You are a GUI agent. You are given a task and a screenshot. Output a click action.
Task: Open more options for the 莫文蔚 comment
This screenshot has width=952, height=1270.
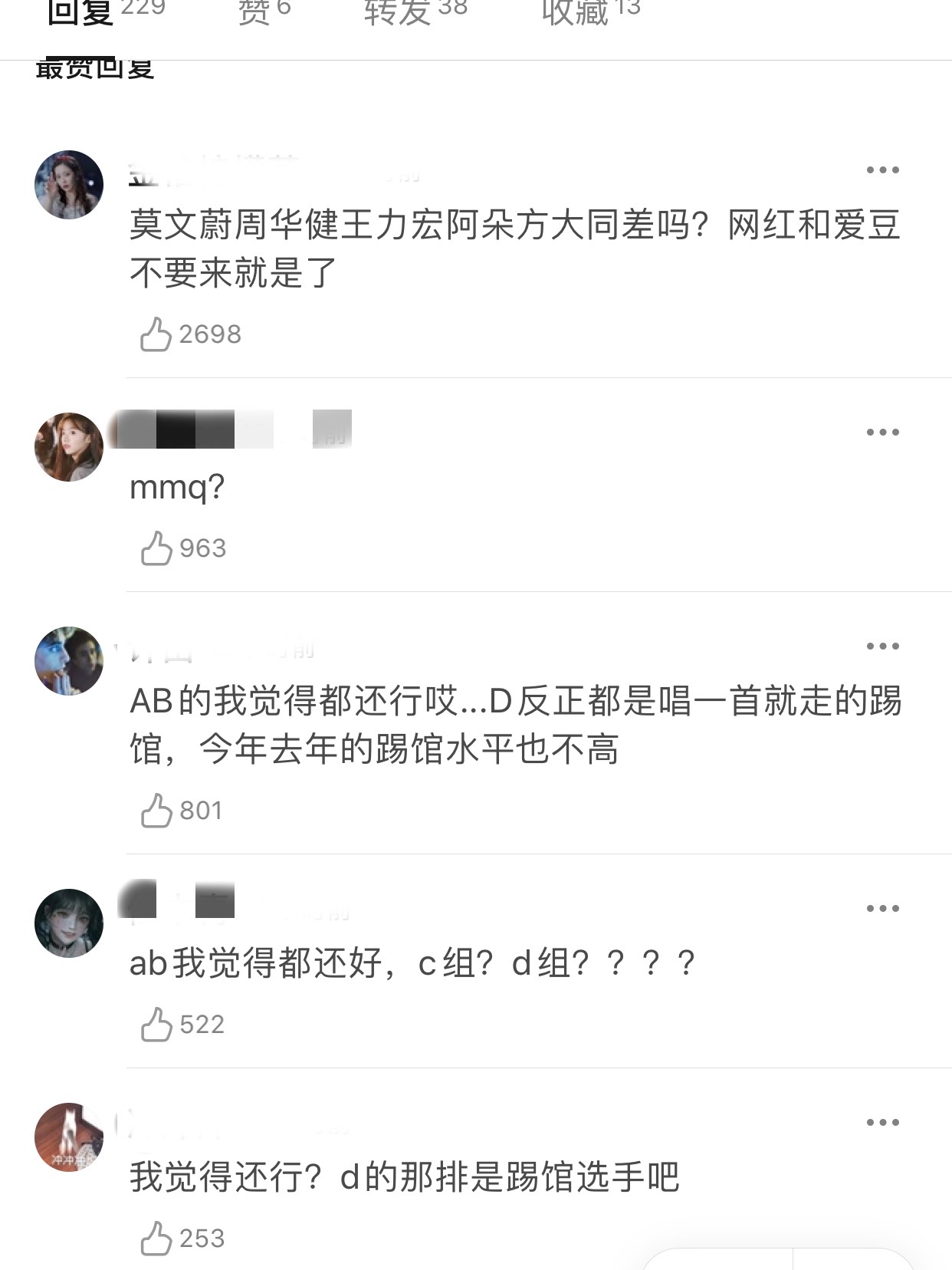[882, 169]
